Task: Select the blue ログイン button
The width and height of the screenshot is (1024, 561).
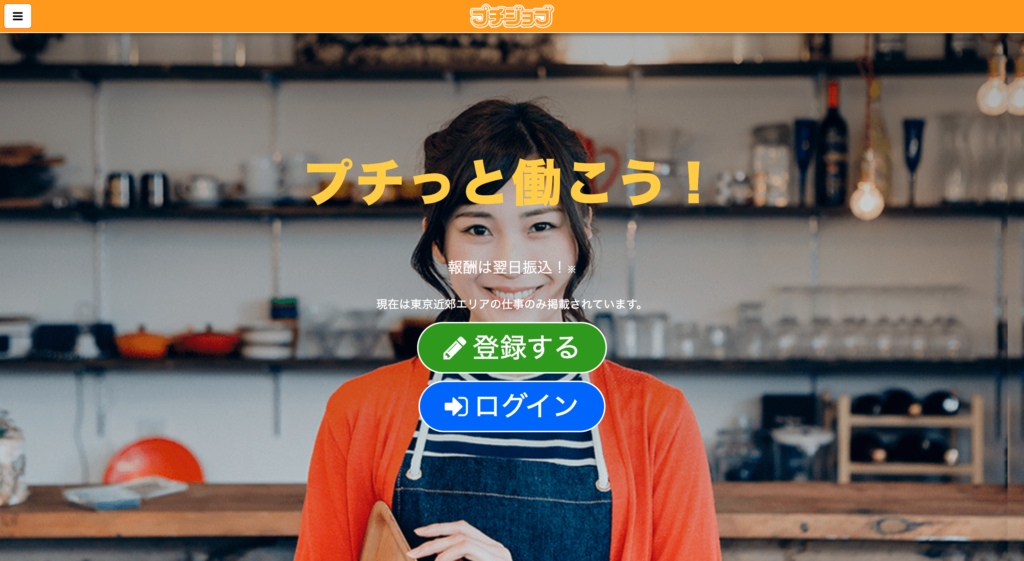Action: pyautogui.click(x=511, y=406)
